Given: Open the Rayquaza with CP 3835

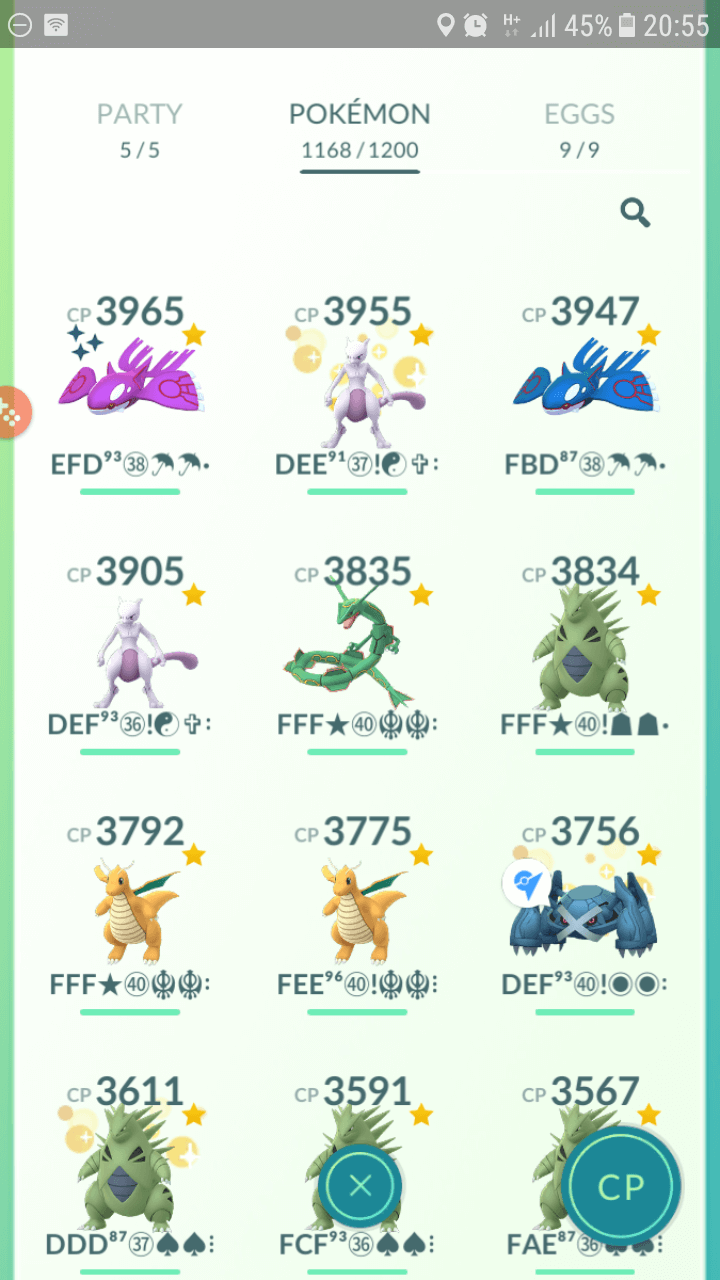Looking at the screenshot, I should coord(358,650).
